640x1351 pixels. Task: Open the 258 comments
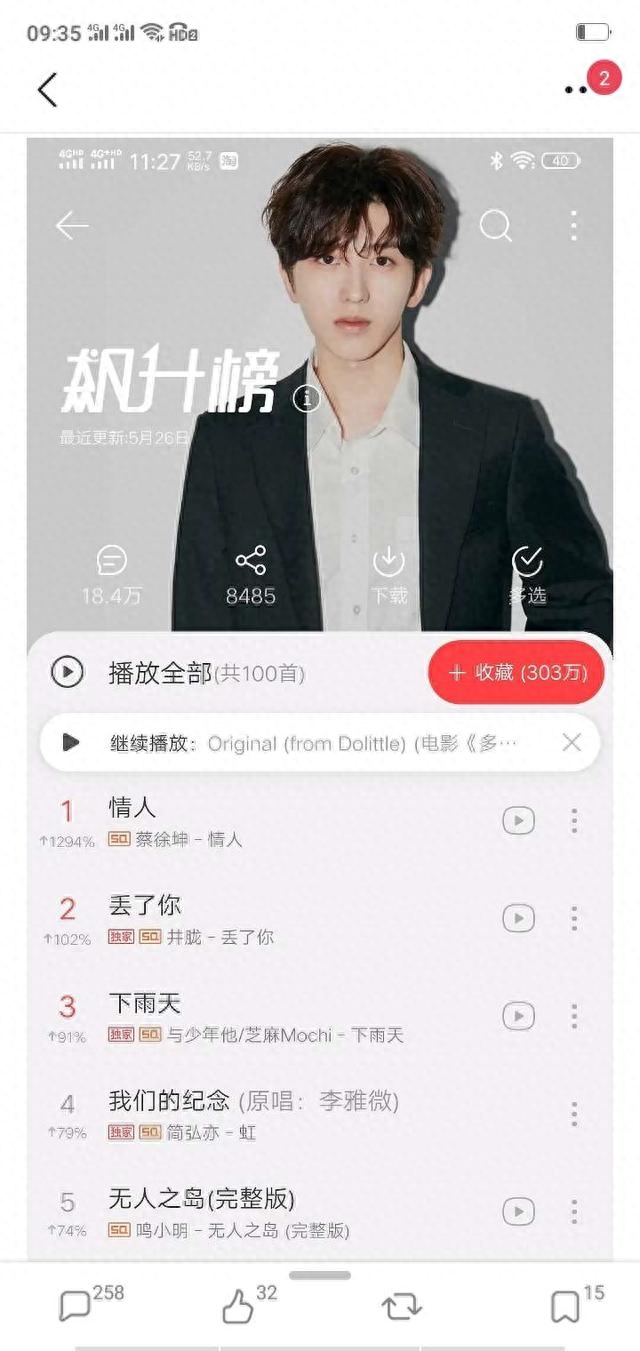(76, 1306)
